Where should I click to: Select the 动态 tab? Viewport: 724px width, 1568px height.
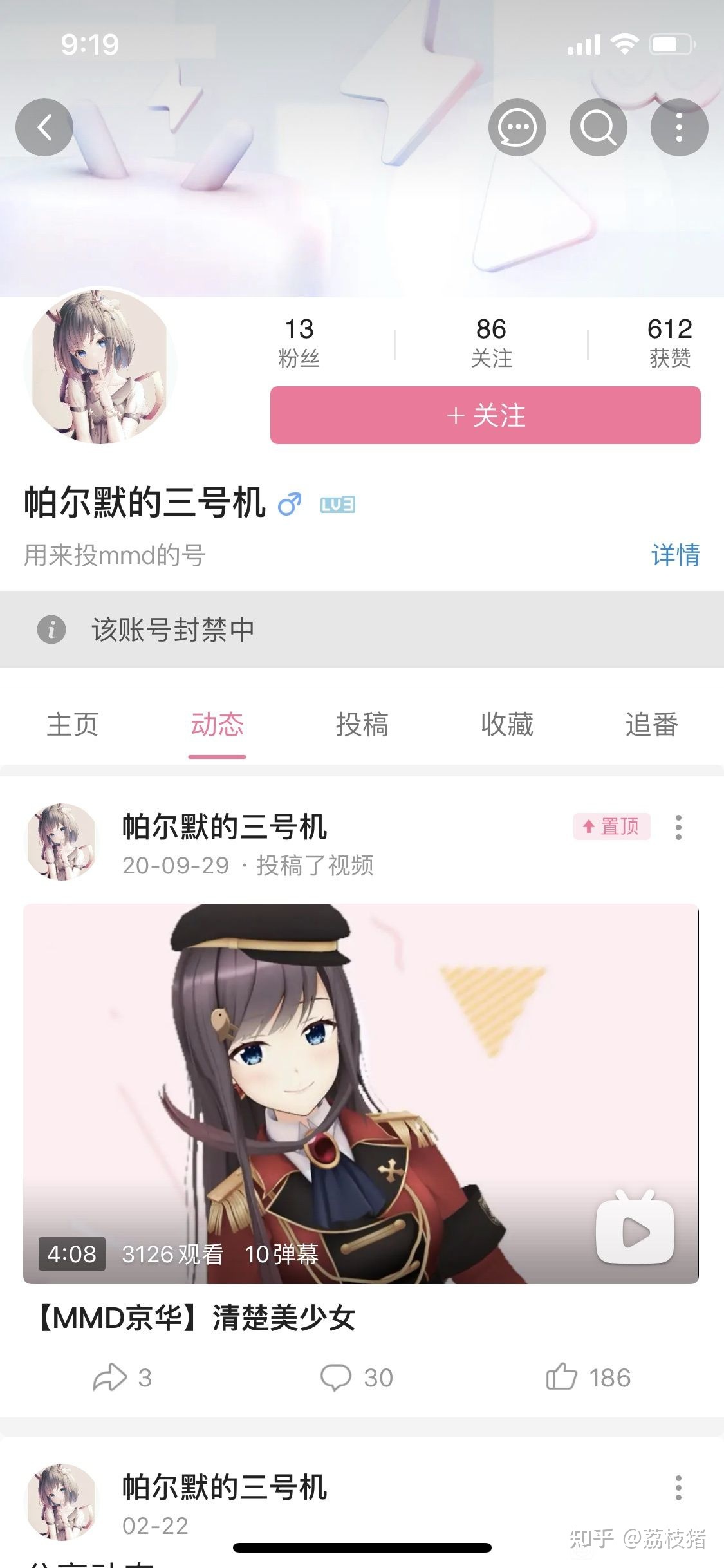tap(217, 725)
